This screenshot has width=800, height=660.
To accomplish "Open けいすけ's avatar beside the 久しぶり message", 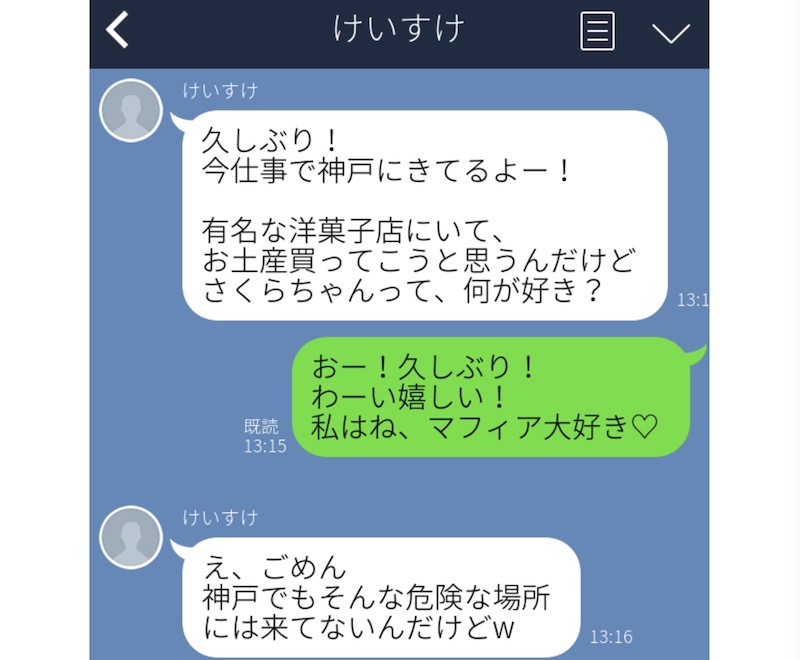I will click(131, 110).
